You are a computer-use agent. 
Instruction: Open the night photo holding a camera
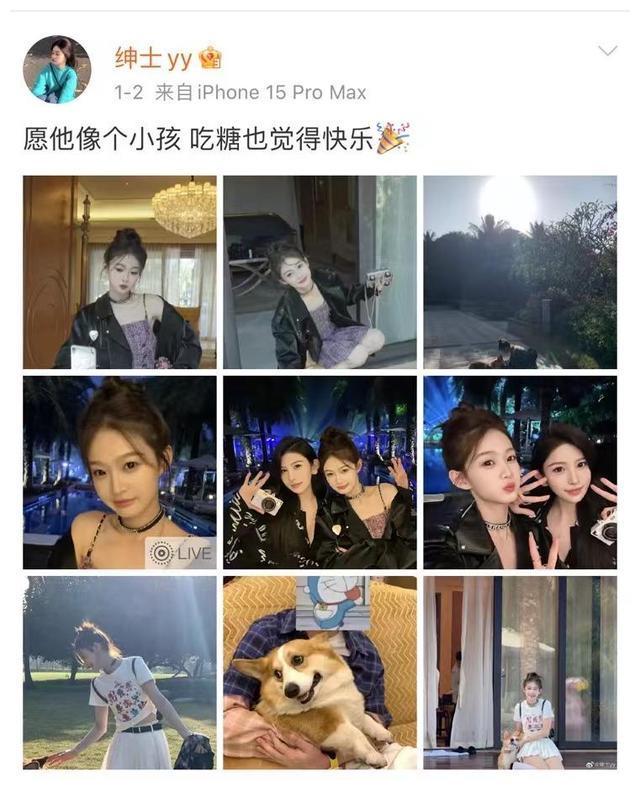[x=320, y=472]
